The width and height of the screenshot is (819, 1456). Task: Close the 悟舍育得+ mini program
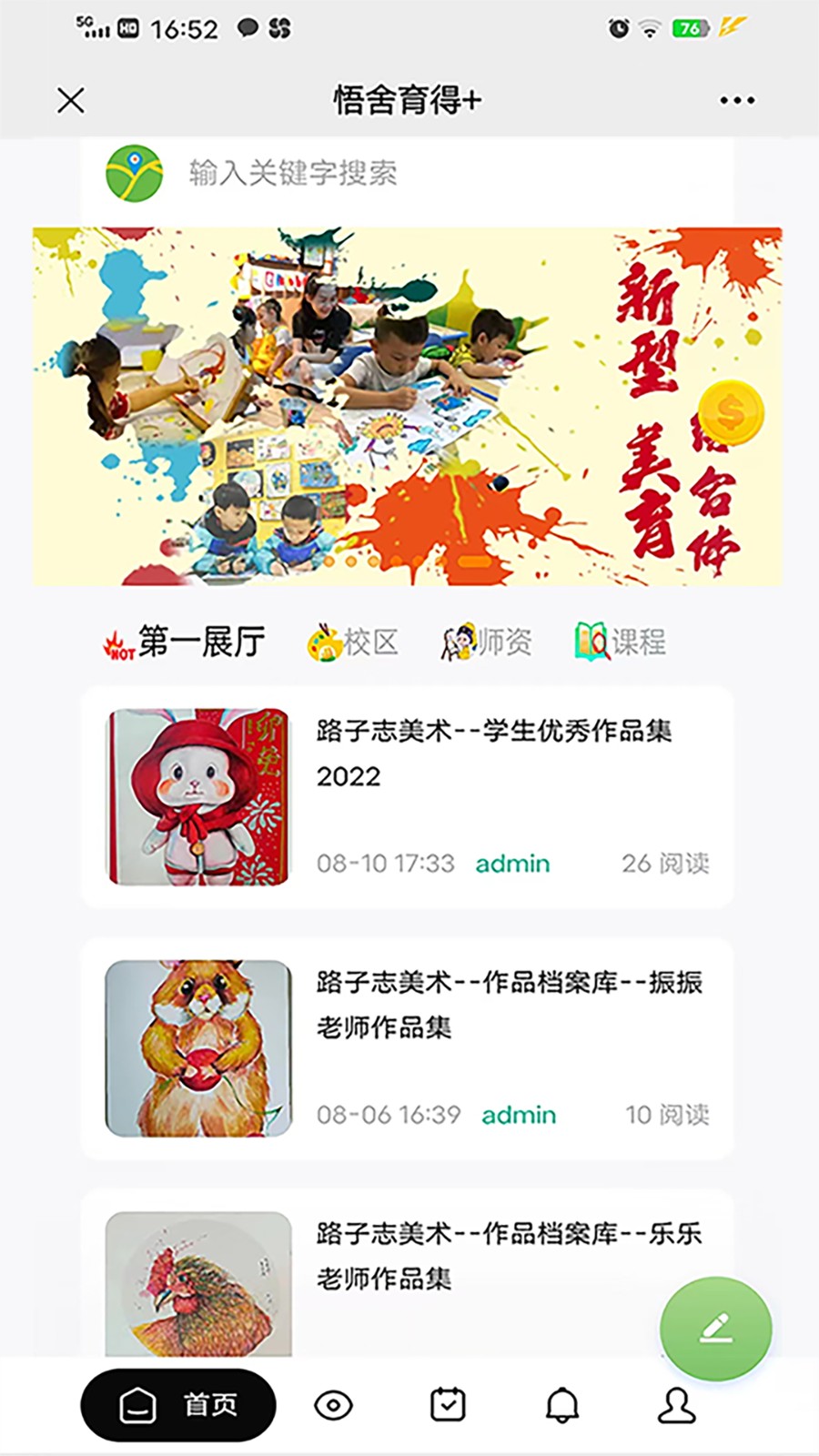(x=71, y=100)
